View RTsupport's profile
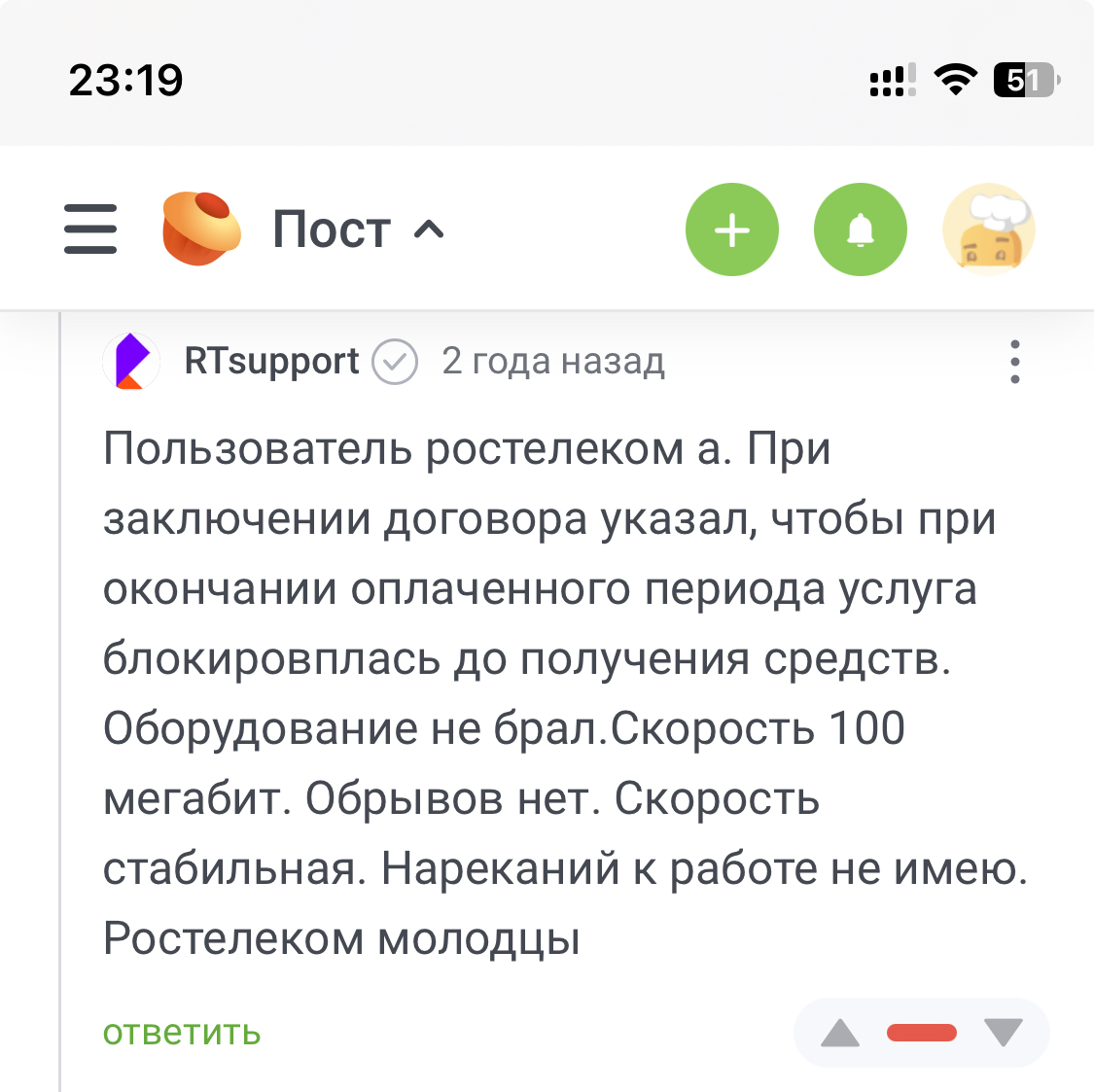Screen dimensions: 1094x1092 271,362
